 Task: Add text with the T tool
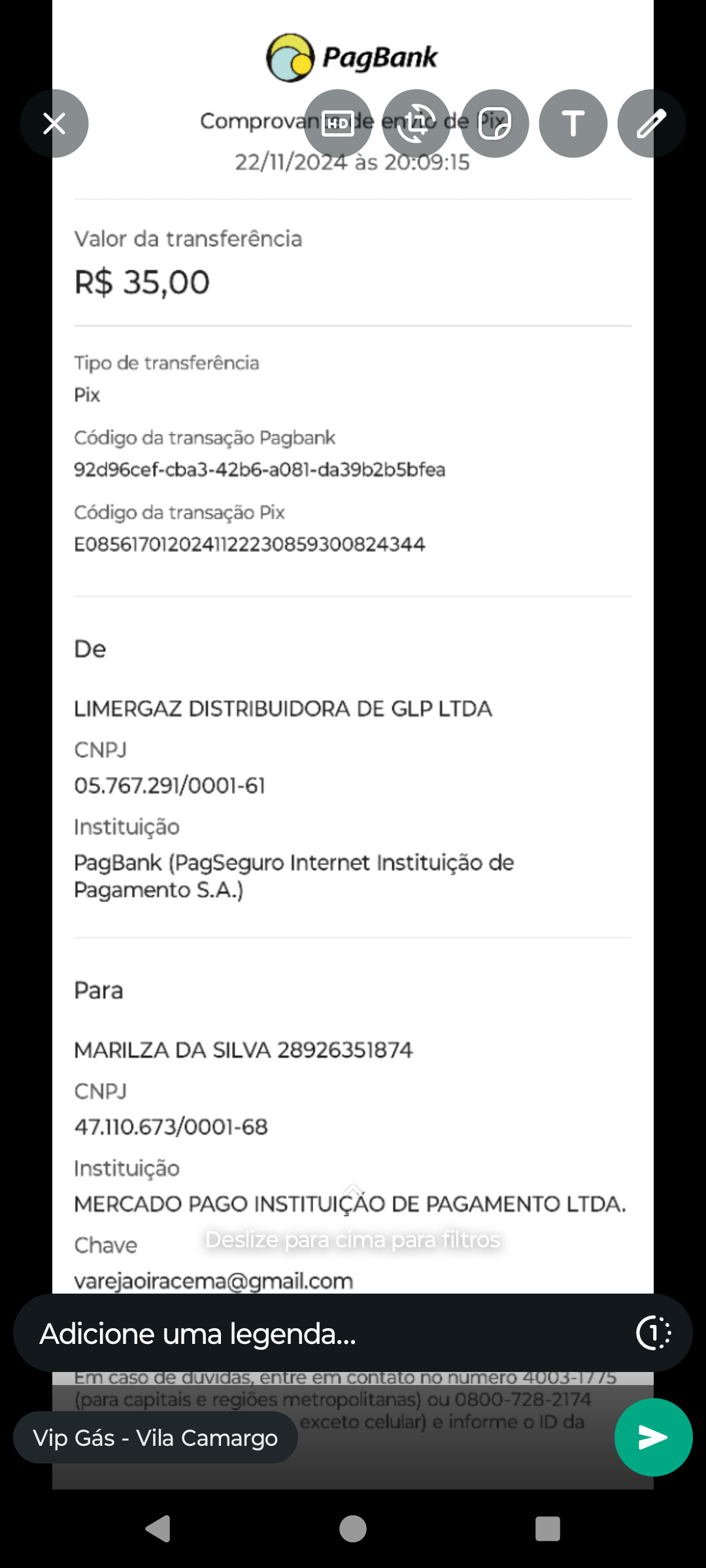click(573, 123)
